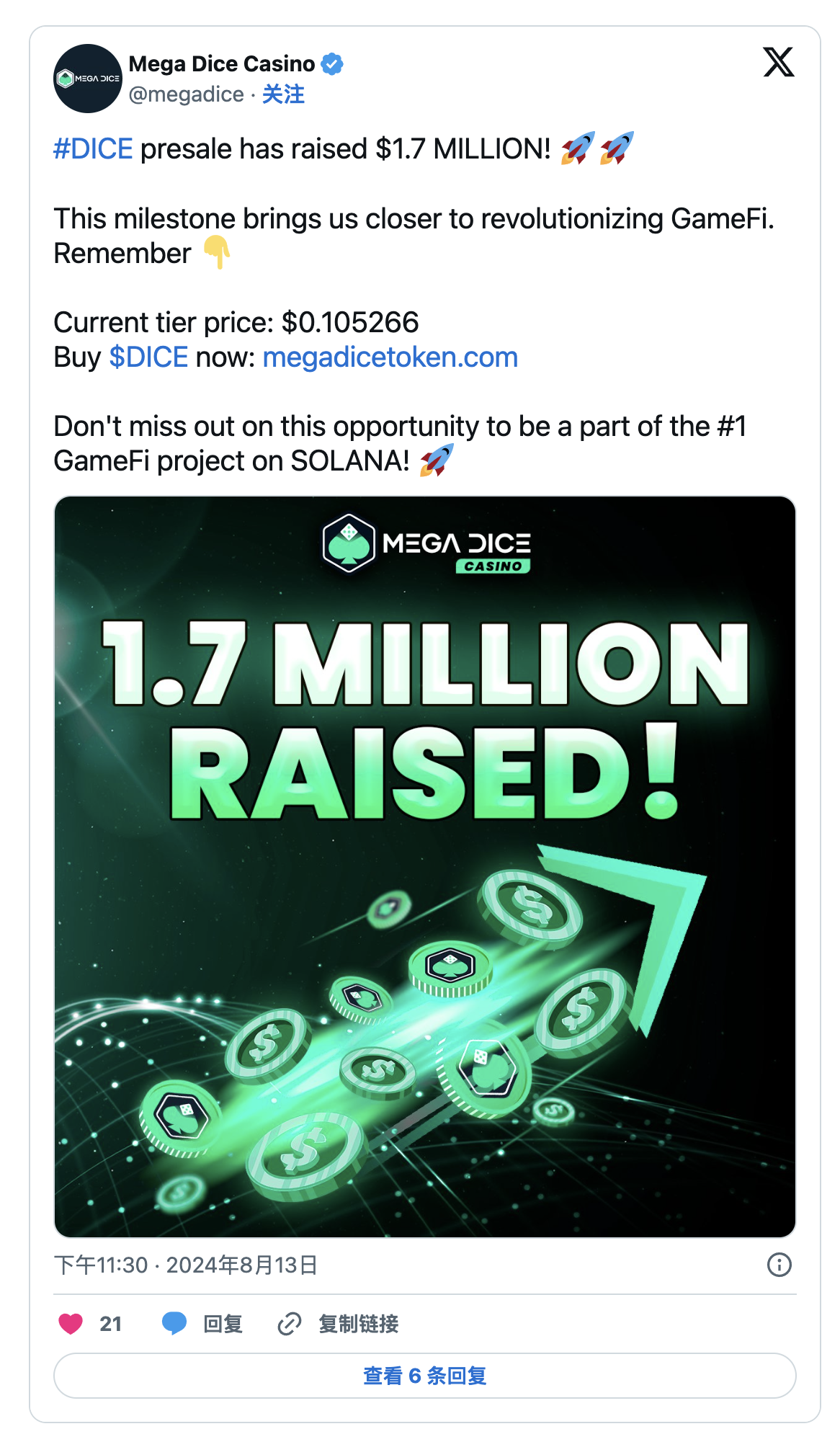Open the X logo link
Image resolution: width=840 pixels, height=1447 pixels.
tap(778, 62)
